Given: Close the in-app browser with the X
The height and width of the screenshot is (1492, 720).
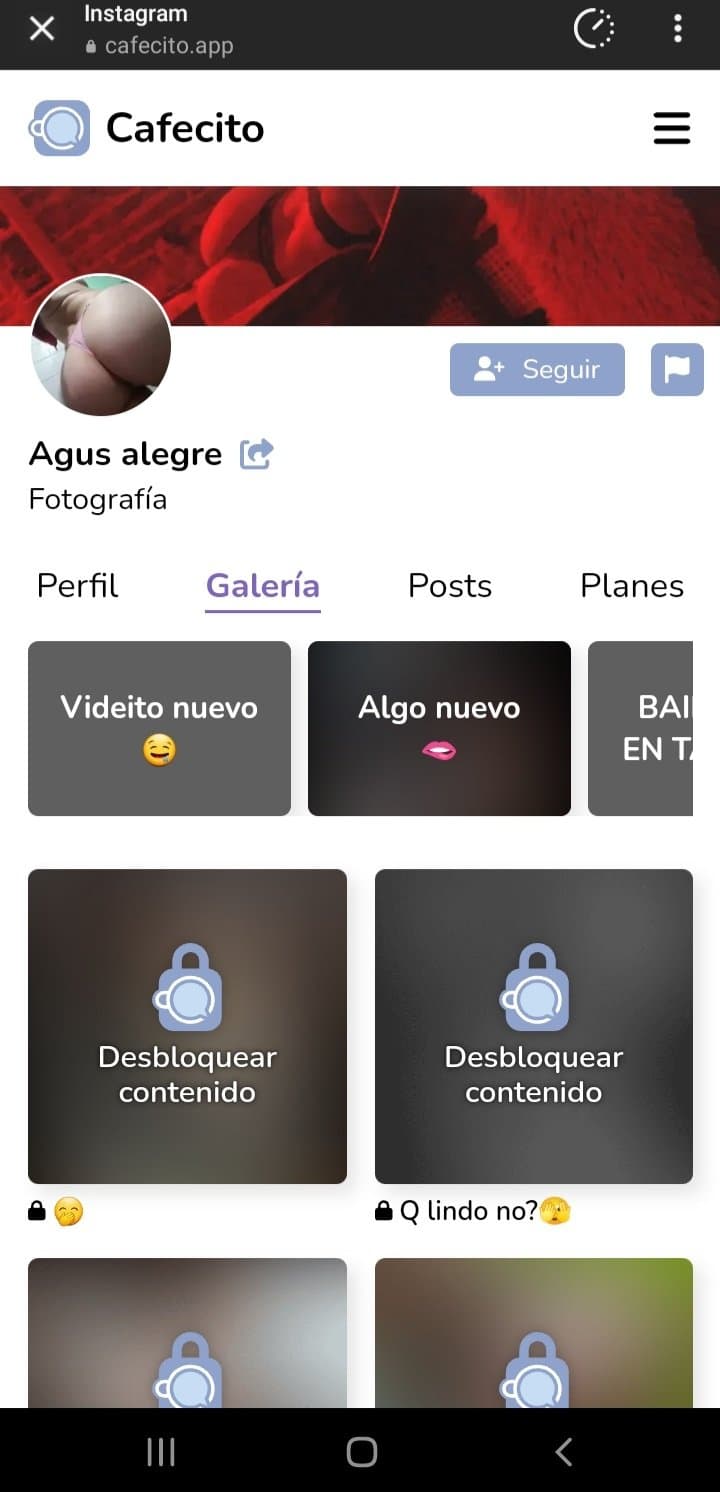Looking at the screenshot, I should 41,28.
